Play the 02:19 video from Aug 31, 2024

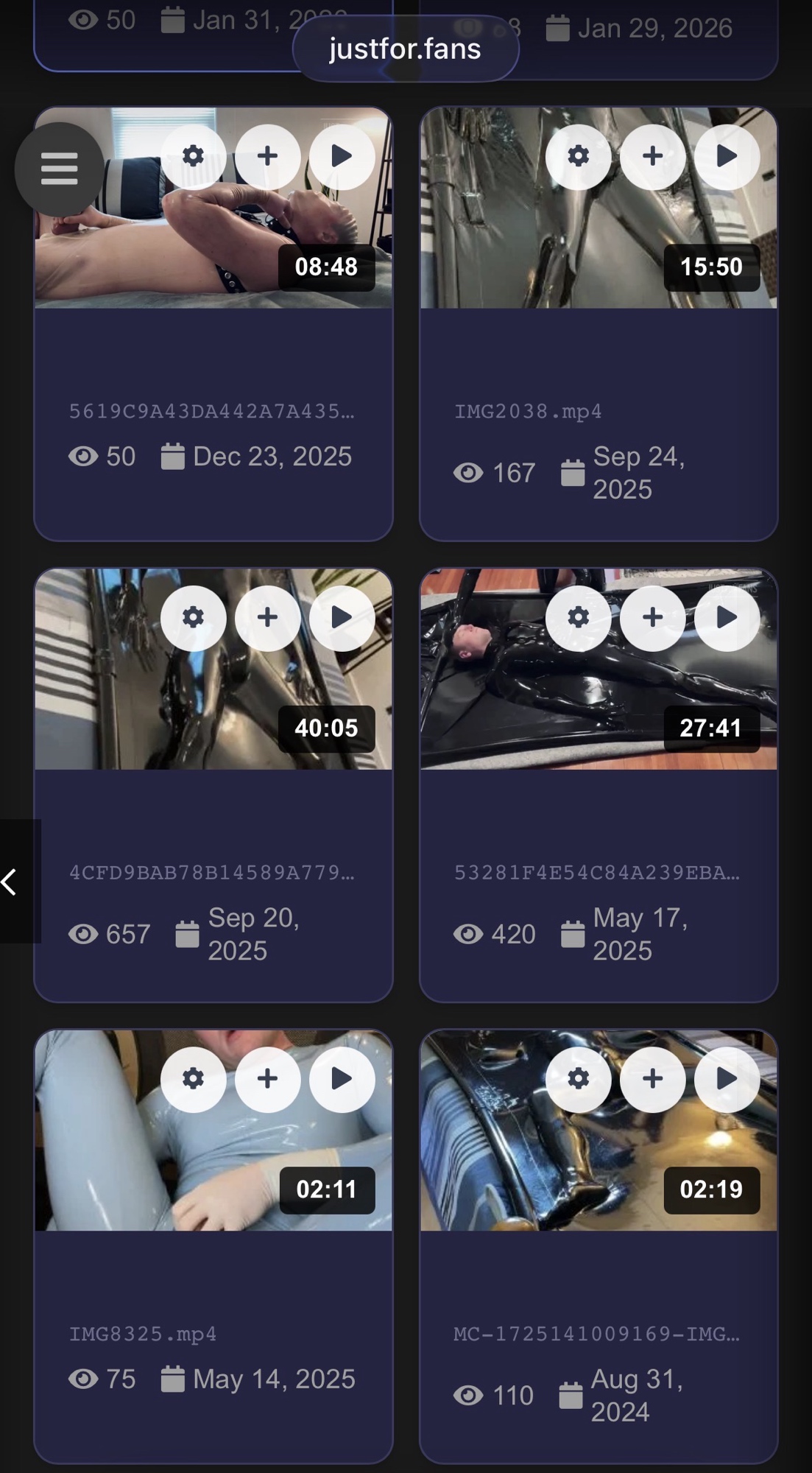pyautogui.click(x=727, y=1079)
